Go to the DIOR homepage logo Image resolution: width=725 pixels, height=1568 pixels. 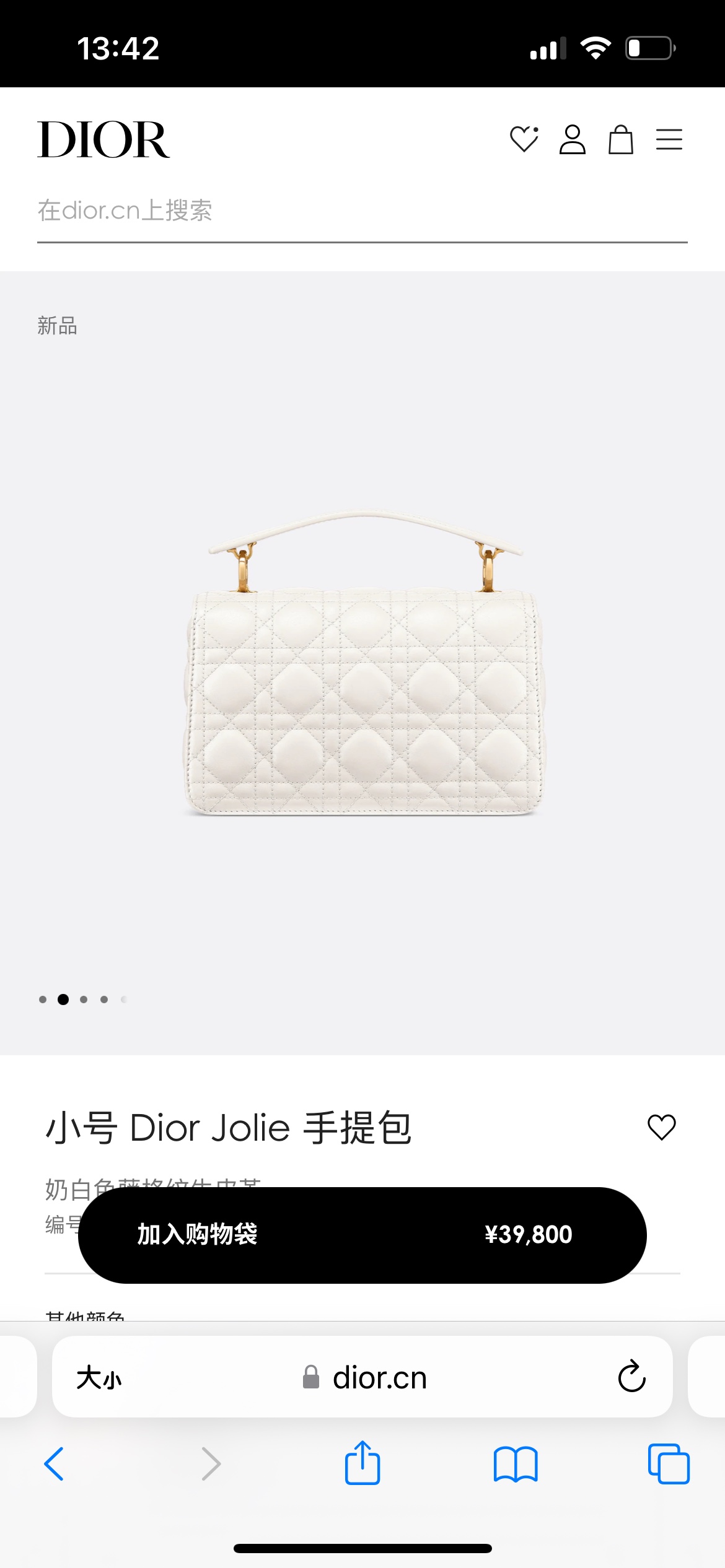point(103,140)
